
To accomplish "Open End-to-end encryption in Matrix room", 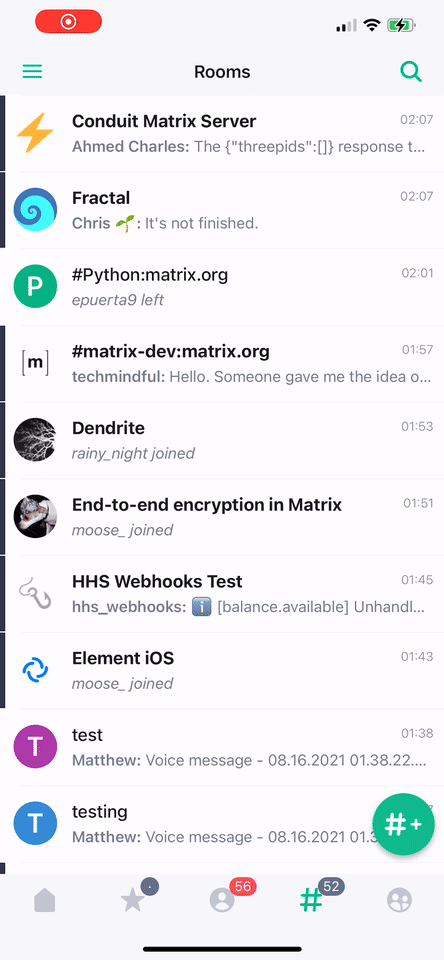I will 222,517.
